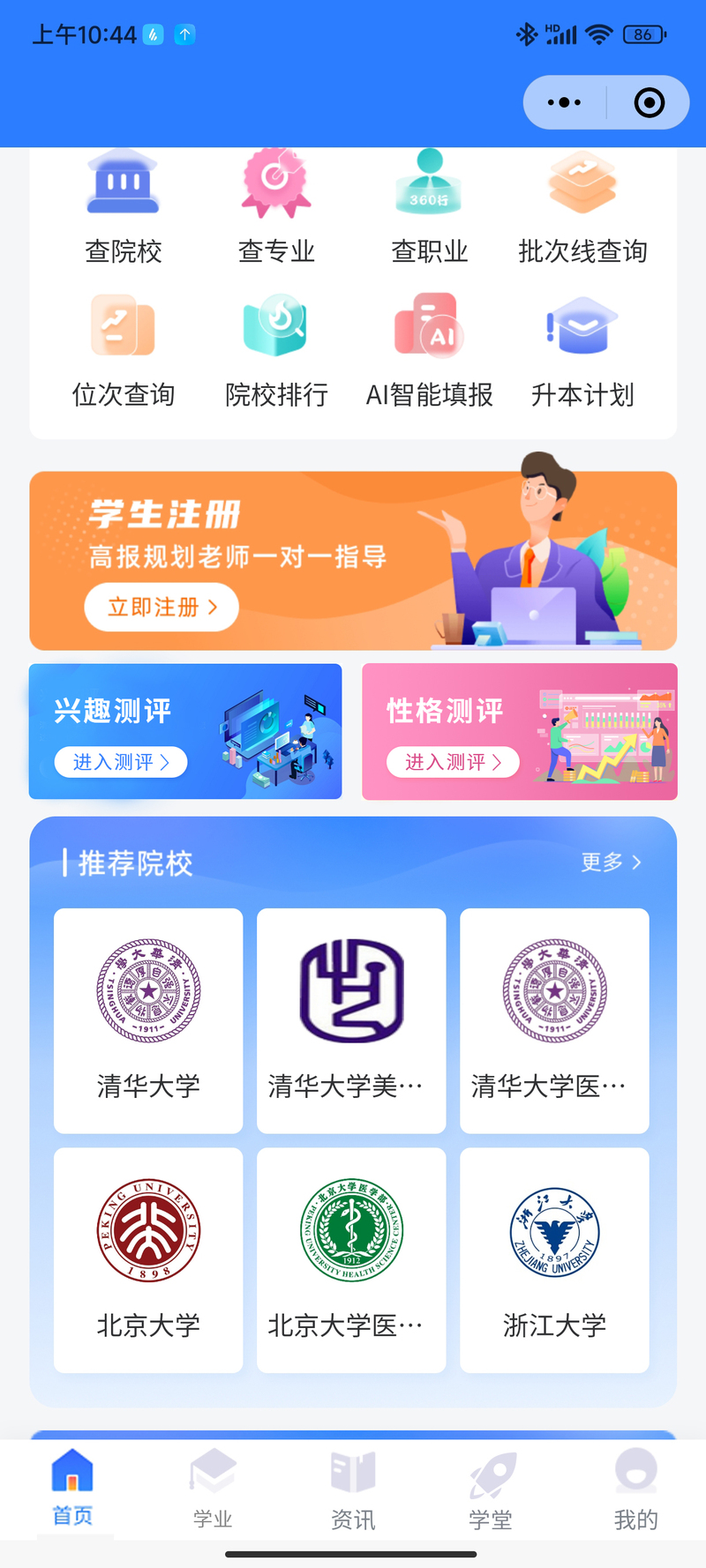Open 查院校 school lookup
This screenshot has width=706, height=1568.
[x=124, y=208]
